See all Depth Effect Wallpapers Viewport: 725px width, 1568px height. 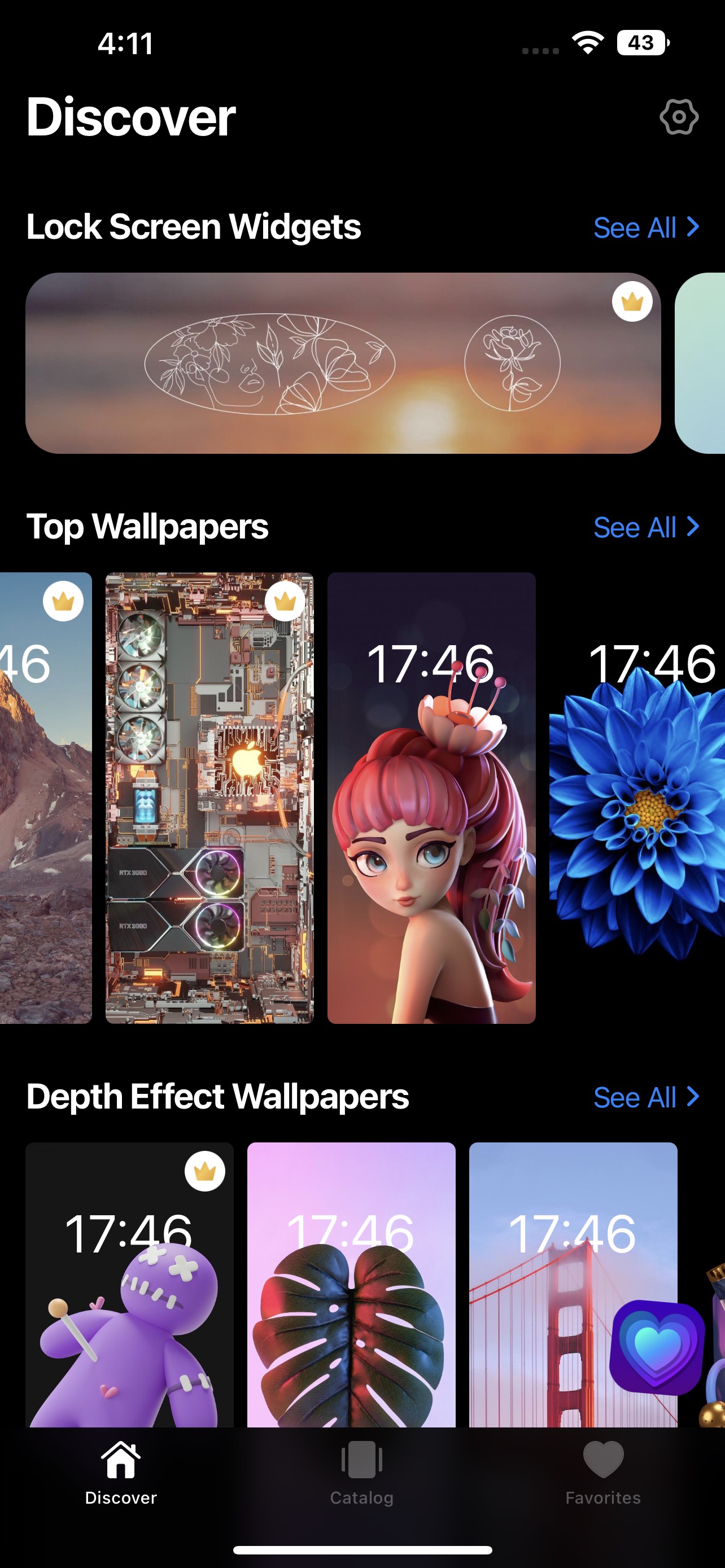tap(647, 1097)
